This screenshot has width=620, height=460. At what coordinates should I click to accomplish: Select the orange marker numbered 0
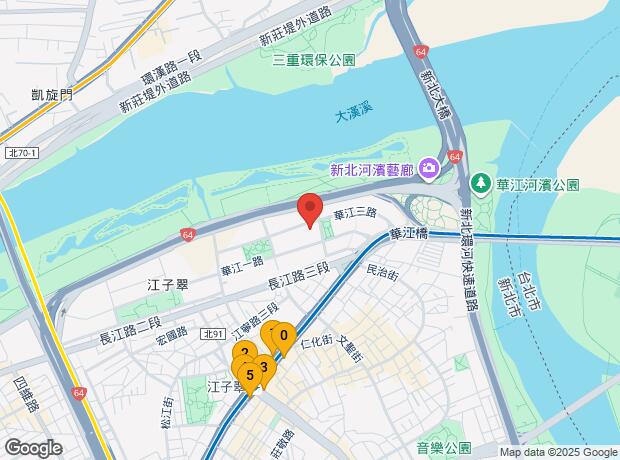coord(284,337)
